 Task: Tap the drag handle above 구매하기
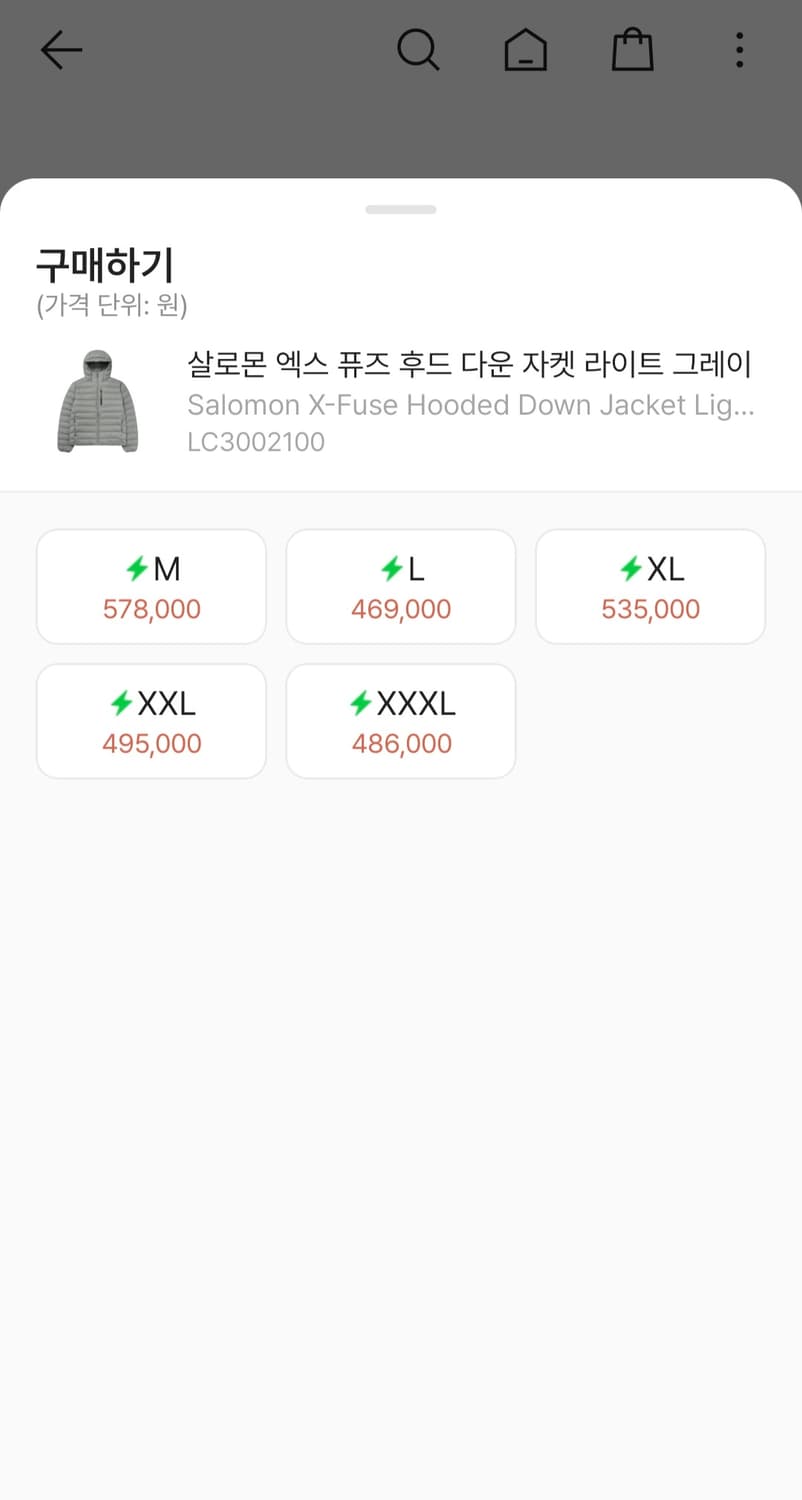point(401,209)
